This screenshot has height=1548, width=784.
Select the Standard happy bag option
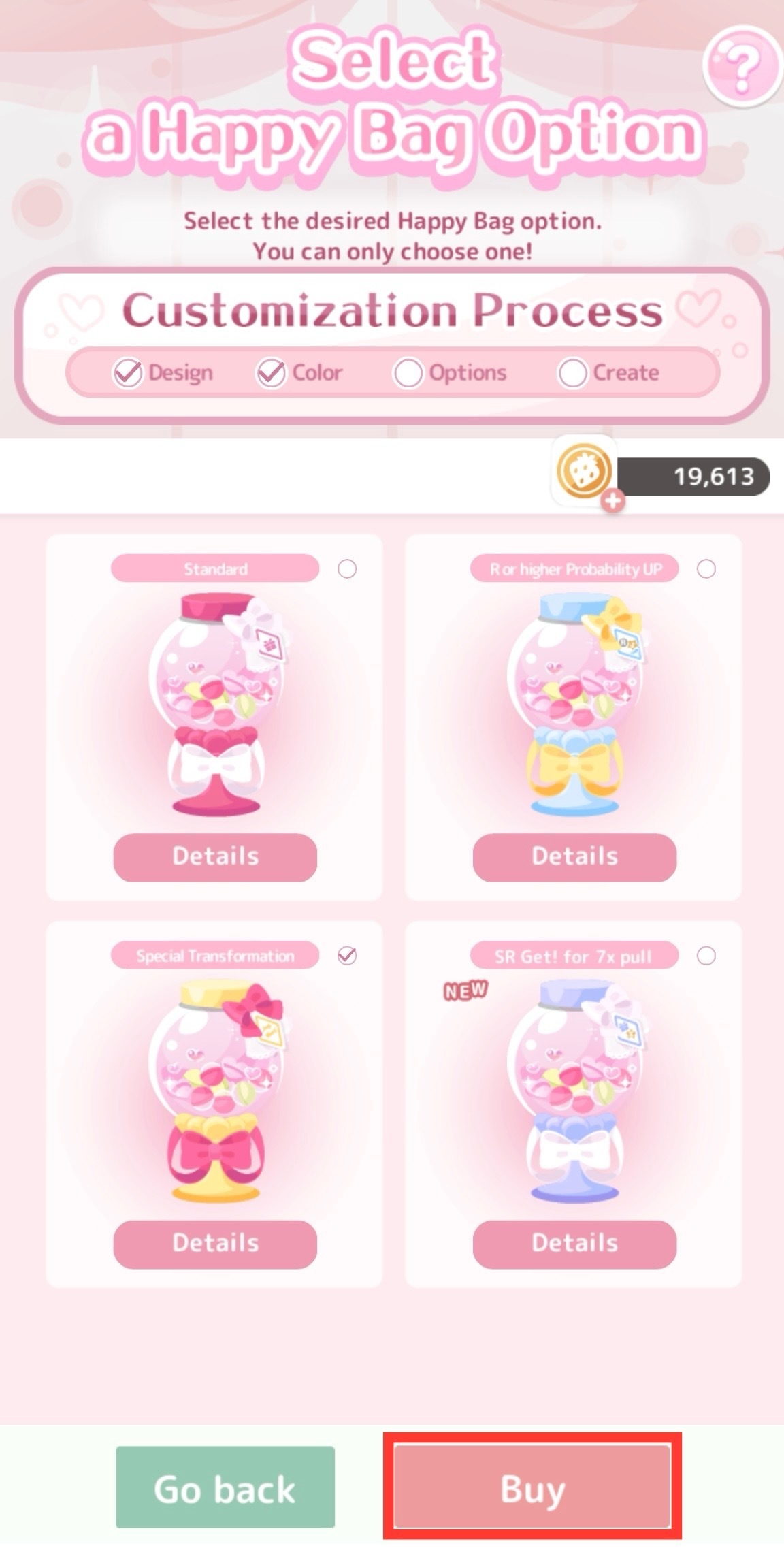[x=347, y=568]
